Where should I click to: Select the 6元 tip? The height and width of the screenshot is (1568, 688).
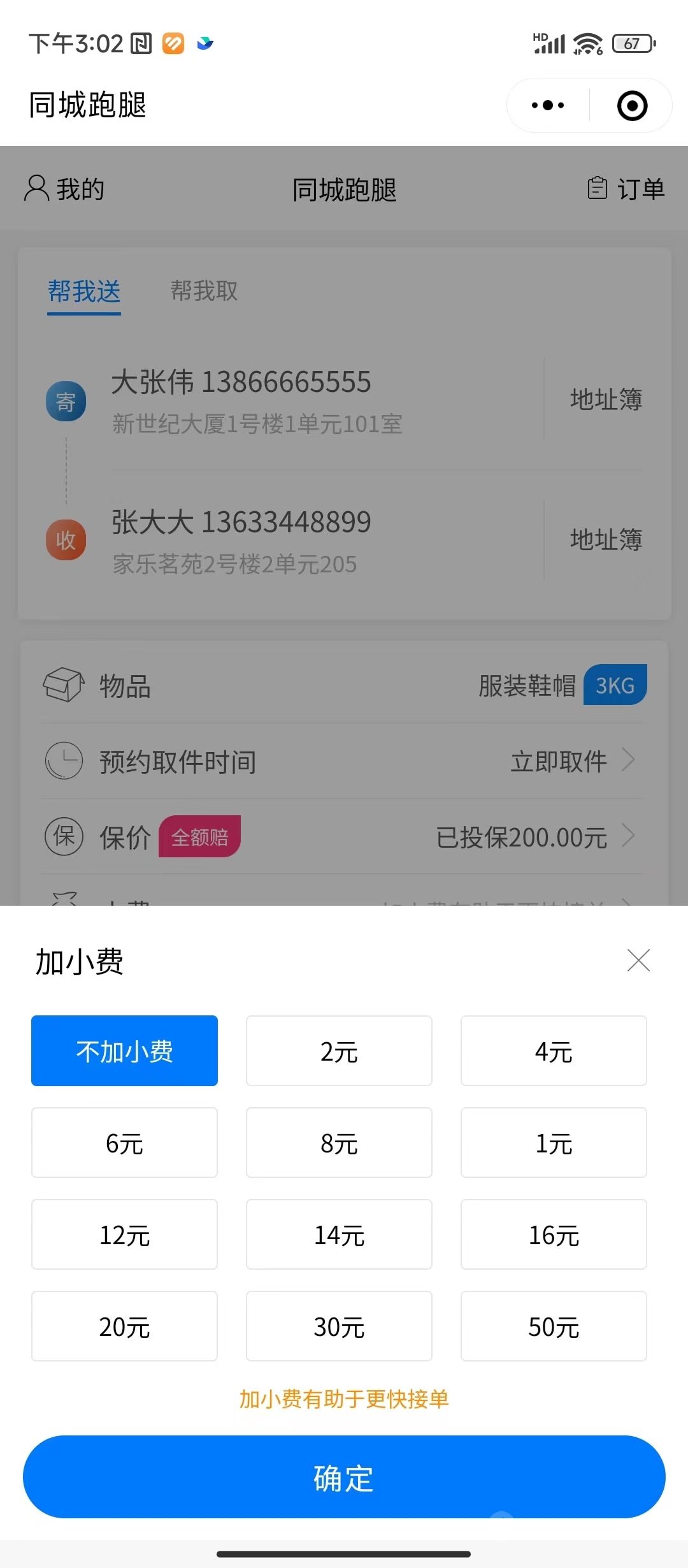[124, 1143]
